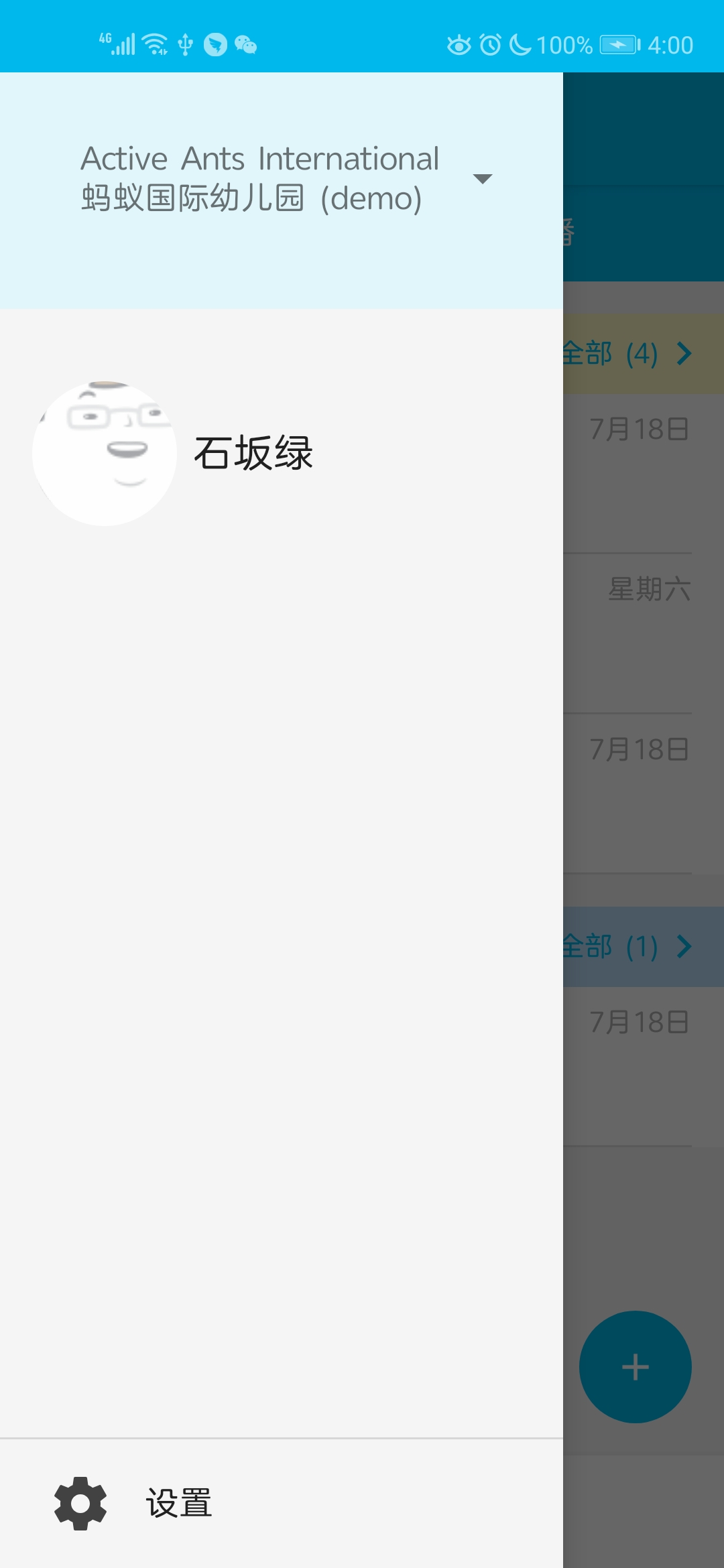Open the school switcher dropdown arrow

coord(482,178)
